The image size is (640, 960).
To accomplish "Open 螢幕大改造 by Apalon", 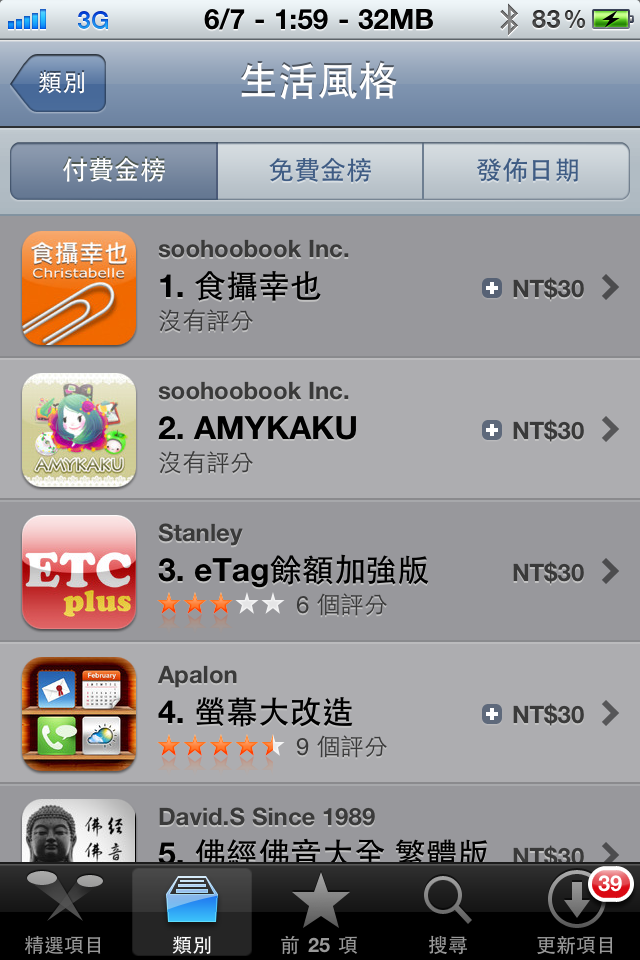I will pos(300,714).
